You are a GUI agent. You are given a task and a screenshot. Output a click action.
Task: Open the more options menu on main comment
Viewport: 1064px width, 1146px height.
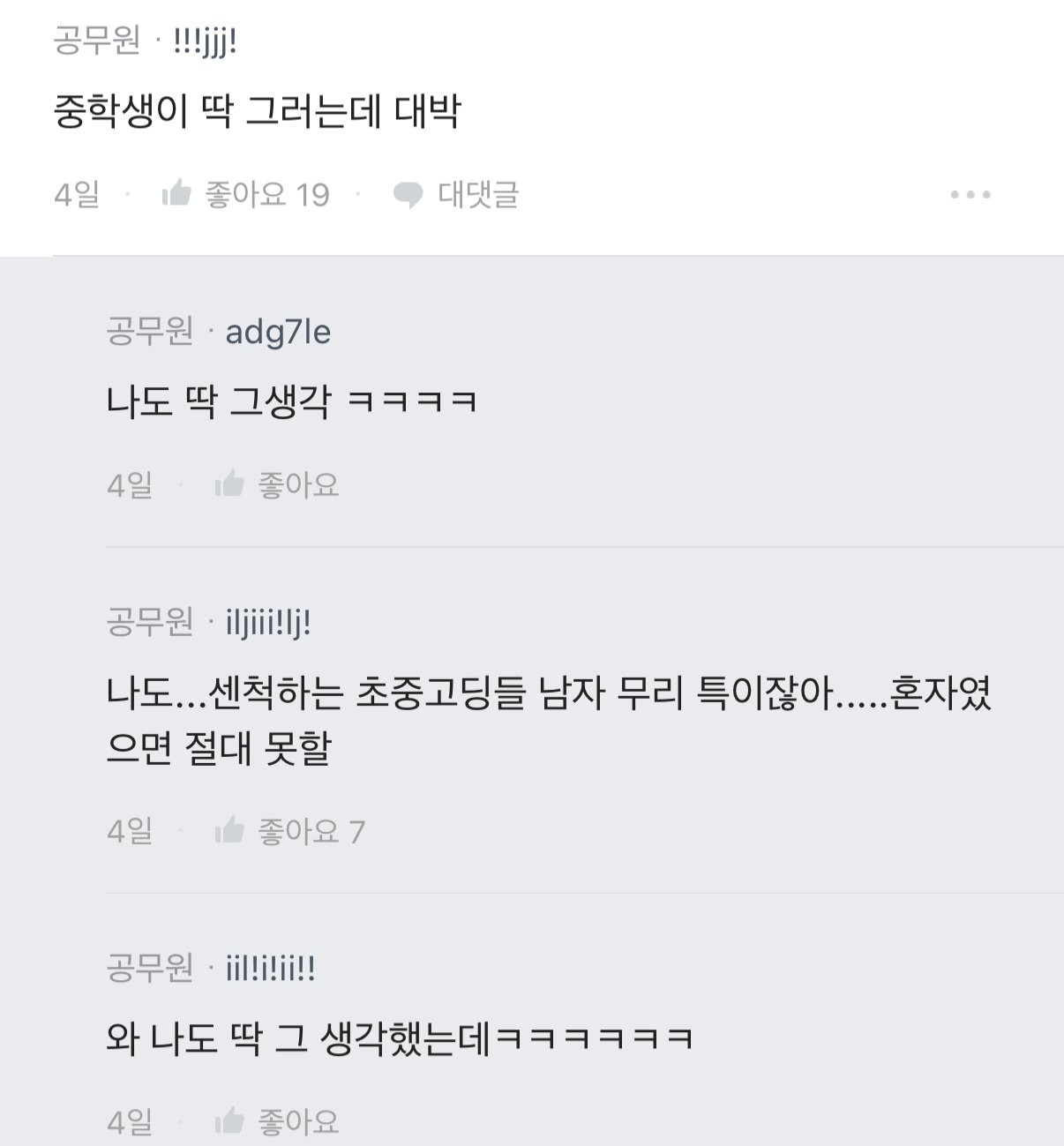pyautogui.click(x=970, y=194)
